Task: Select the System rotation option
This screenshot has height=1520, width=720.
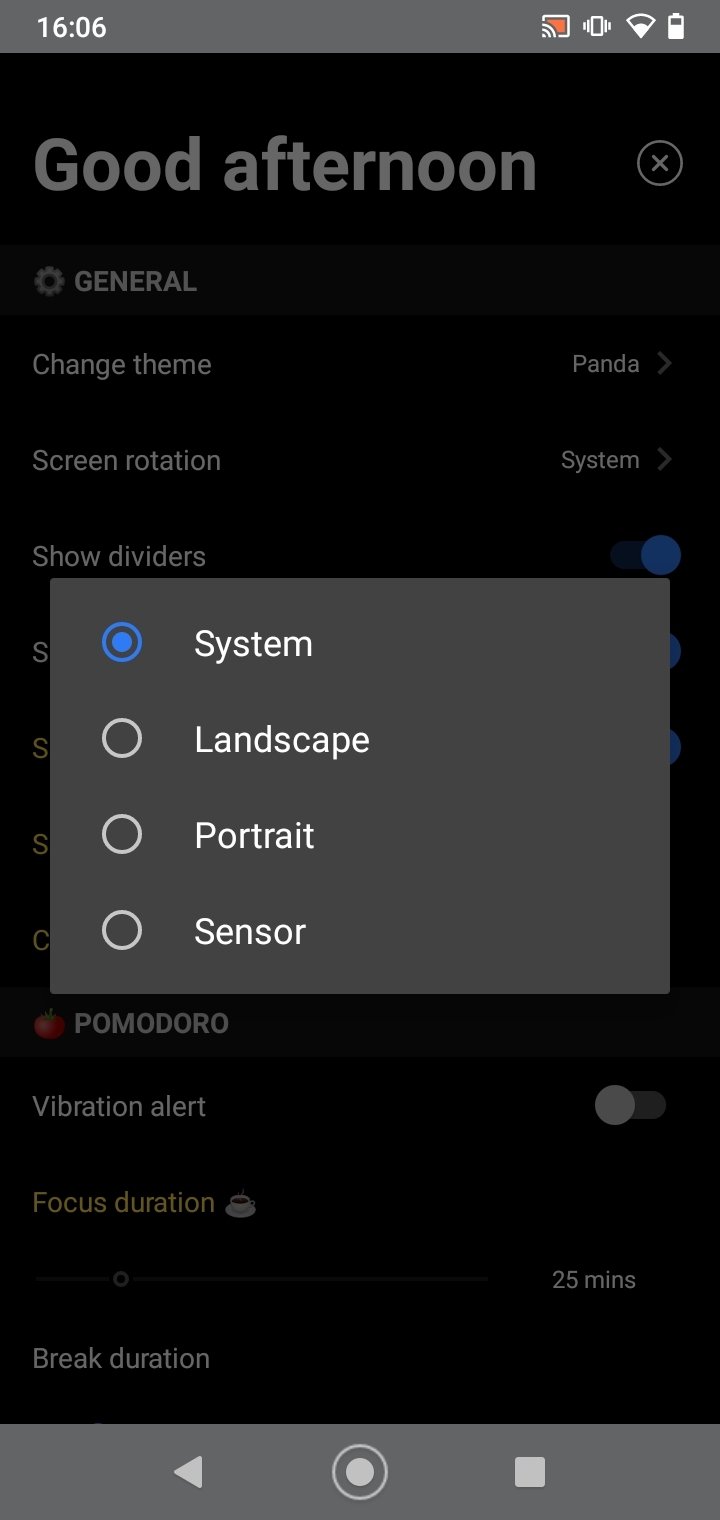Action: click(x=359, y=643)
